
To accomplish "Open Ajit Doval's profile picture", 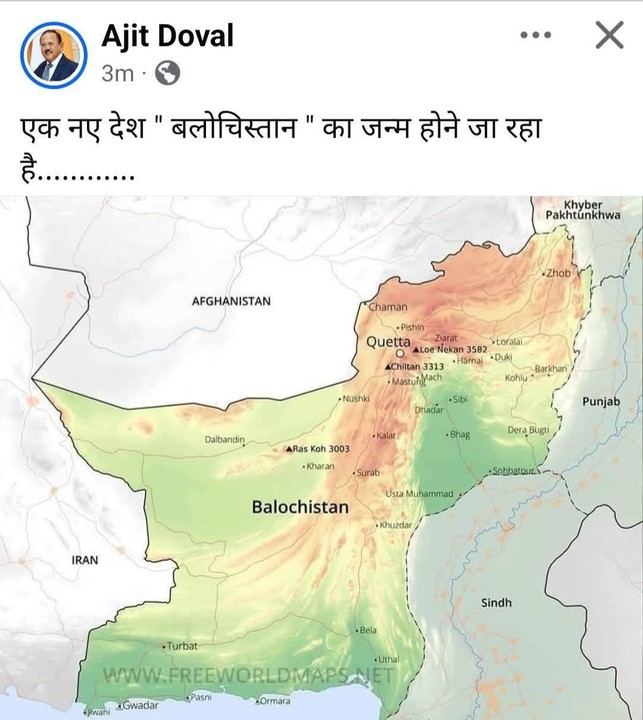I will point(52,55).
